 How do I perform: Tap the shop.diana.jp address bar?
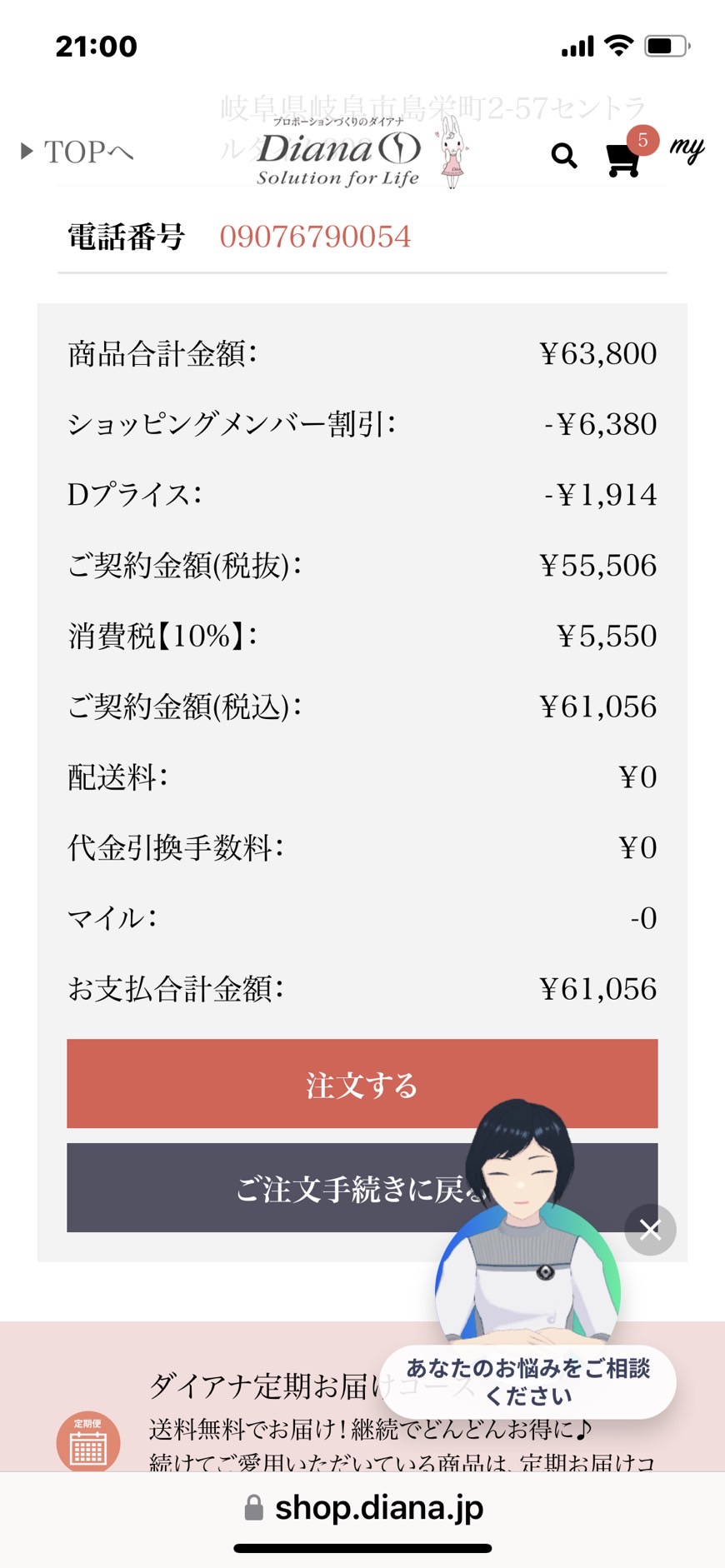pos(362,1507)
